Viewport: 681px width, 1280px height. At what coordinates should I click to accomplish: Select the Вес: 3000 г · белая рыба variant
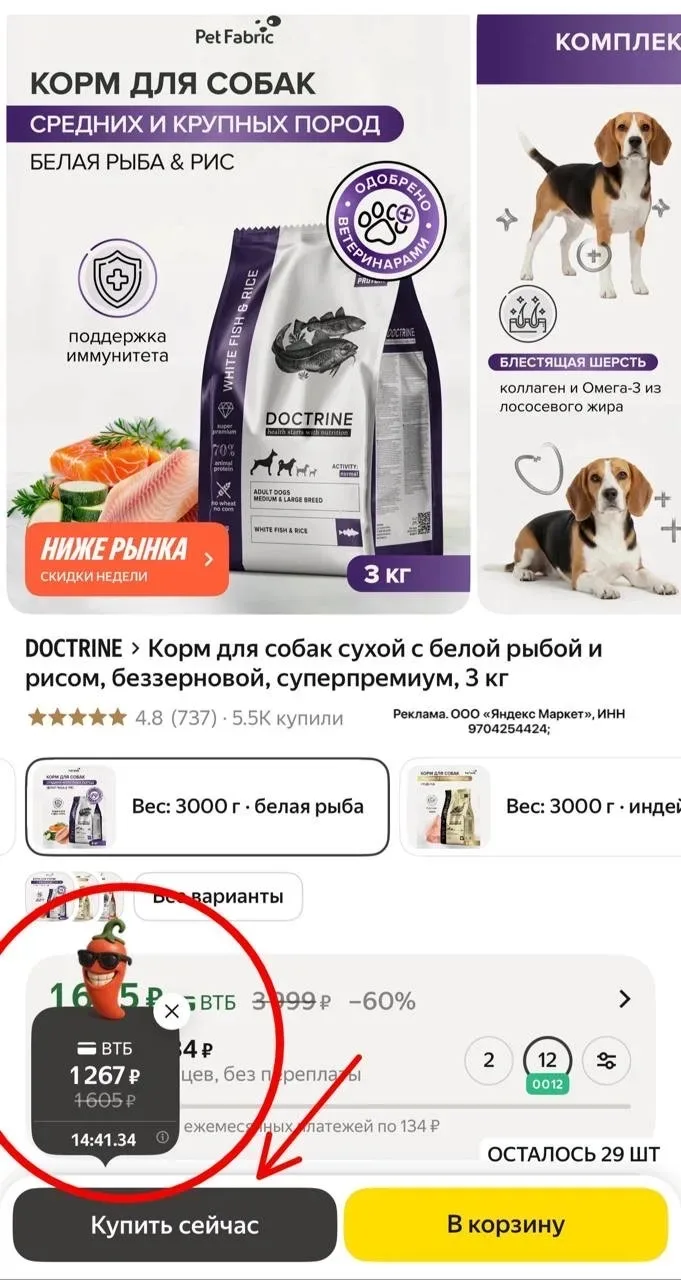[x=207, y=807]
